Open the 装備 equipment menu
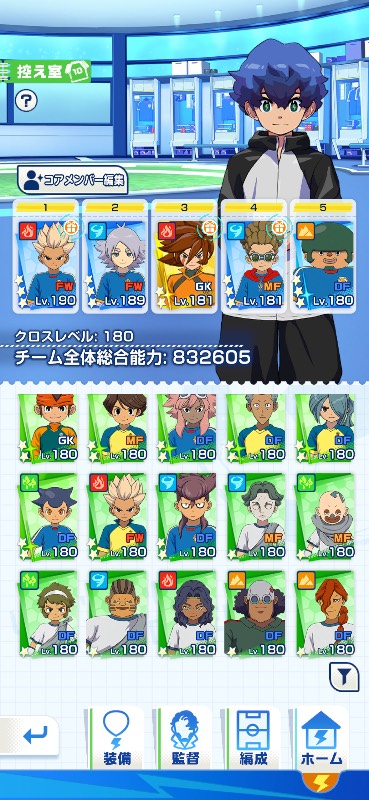369x800 pixels. point(116,738)
